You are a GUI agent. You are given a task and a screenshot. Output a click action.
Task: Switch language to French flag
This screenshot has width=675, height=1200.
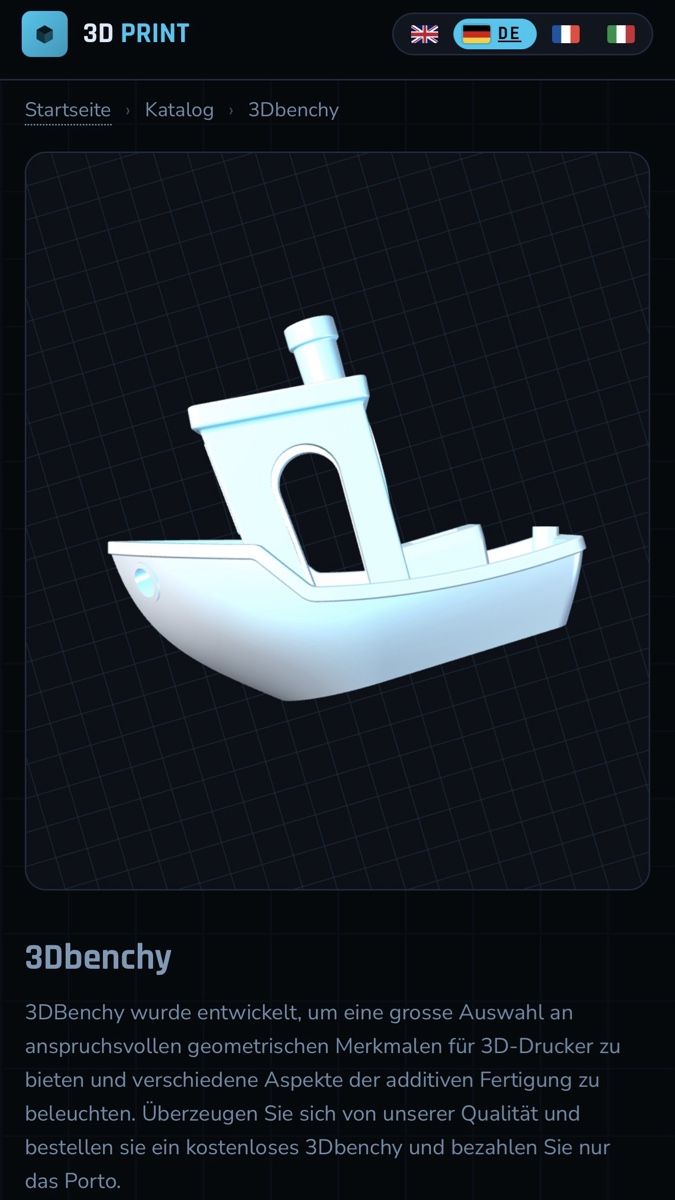click(x=566, y=34)
